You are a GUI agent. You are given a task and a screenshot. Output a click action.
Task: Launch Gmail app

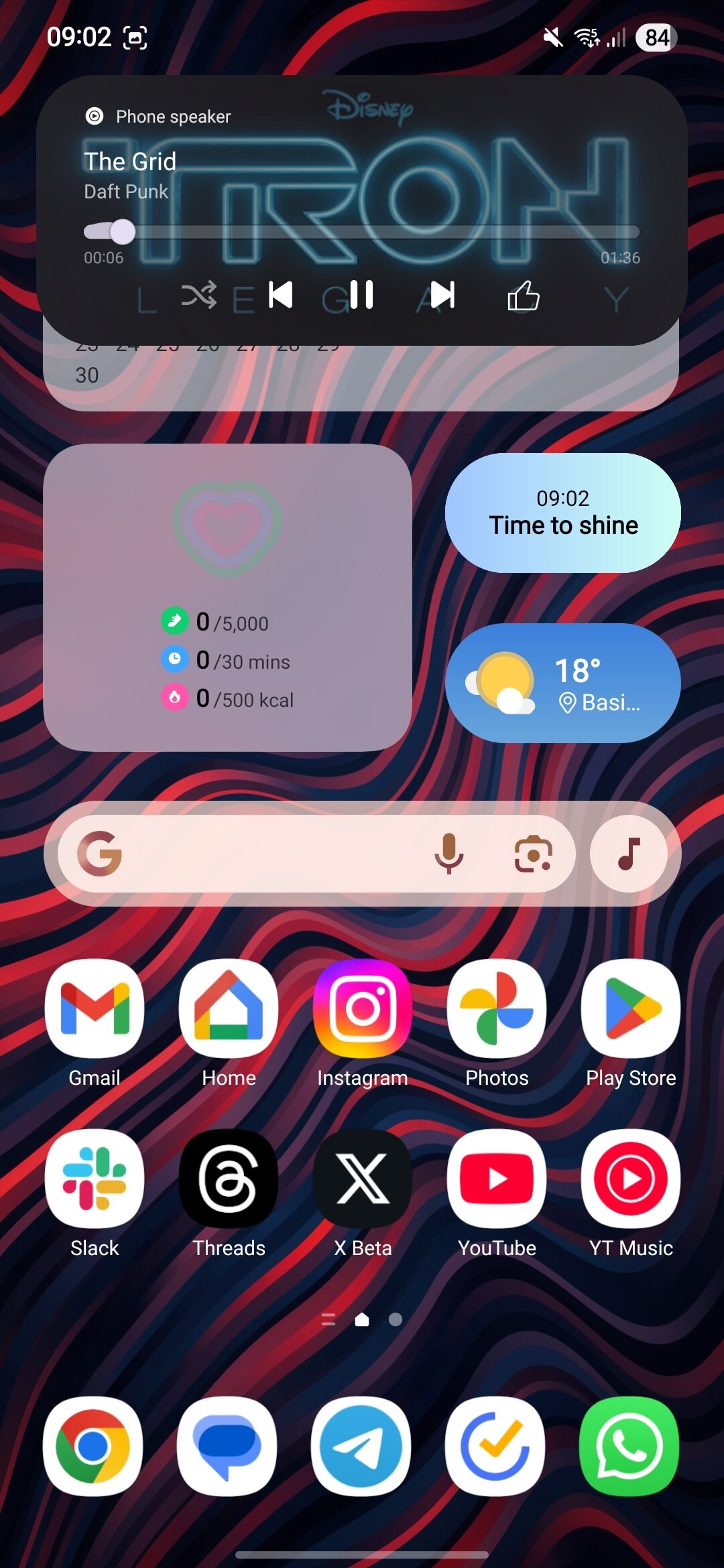[95, 1008]
